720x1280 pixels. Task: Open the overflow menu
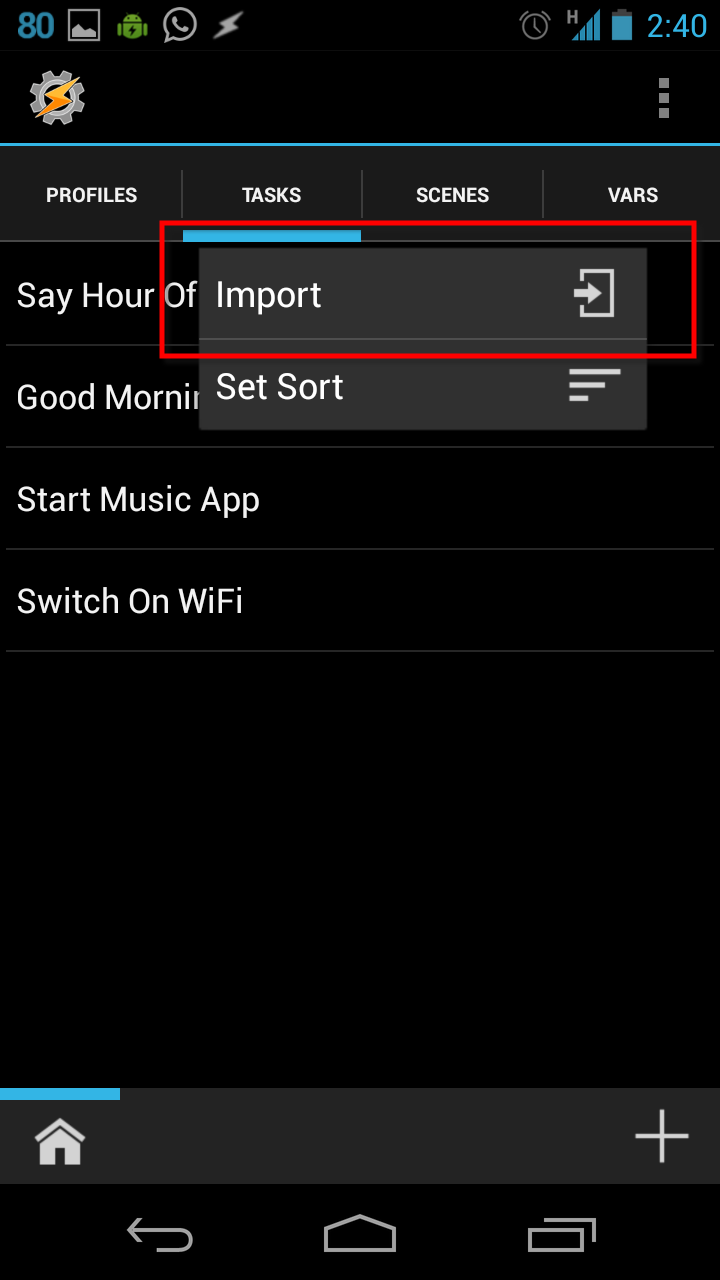click(x=663, y=98)
